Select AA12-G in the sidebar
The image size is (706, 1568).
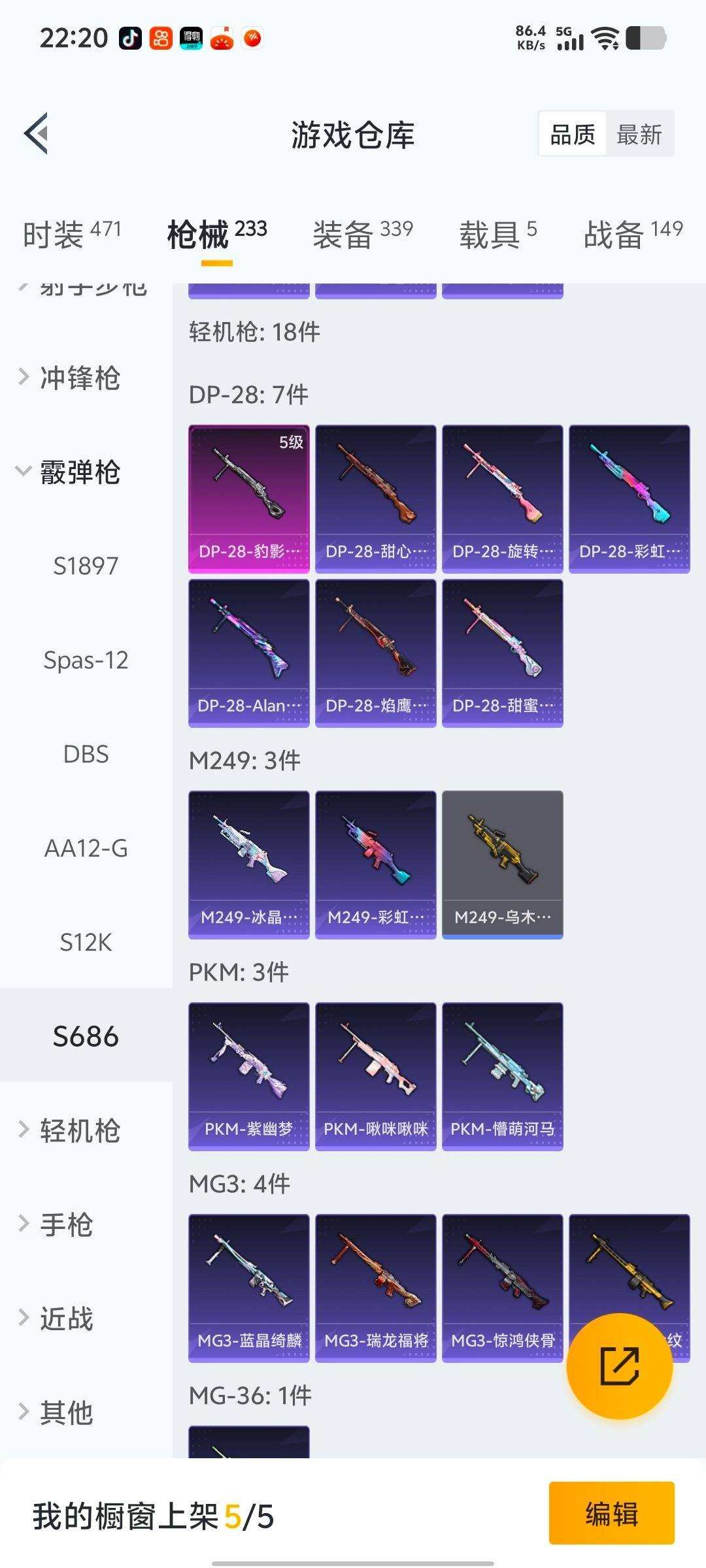(86, 848)
